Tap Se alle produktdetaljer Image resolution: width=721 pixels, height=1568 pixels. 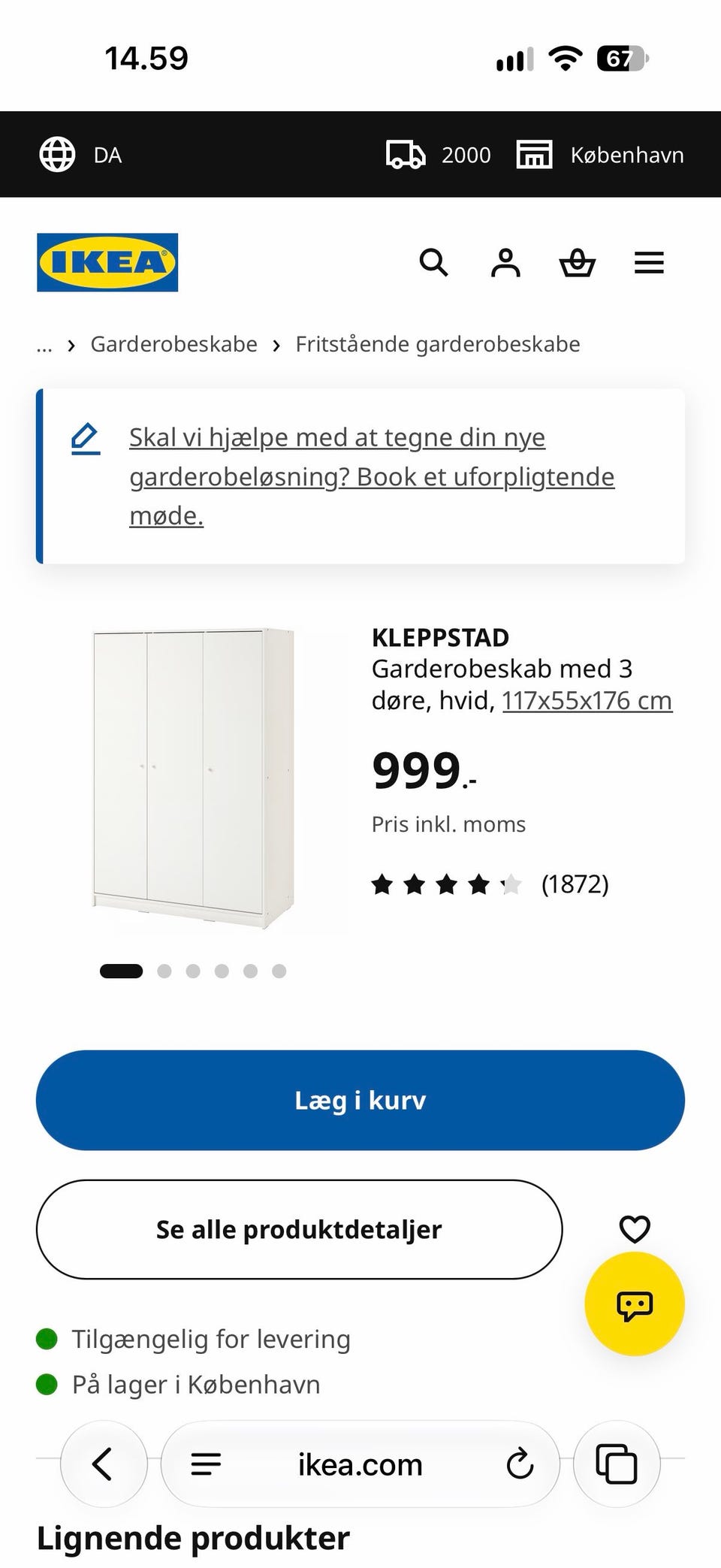pos(299,1229)
